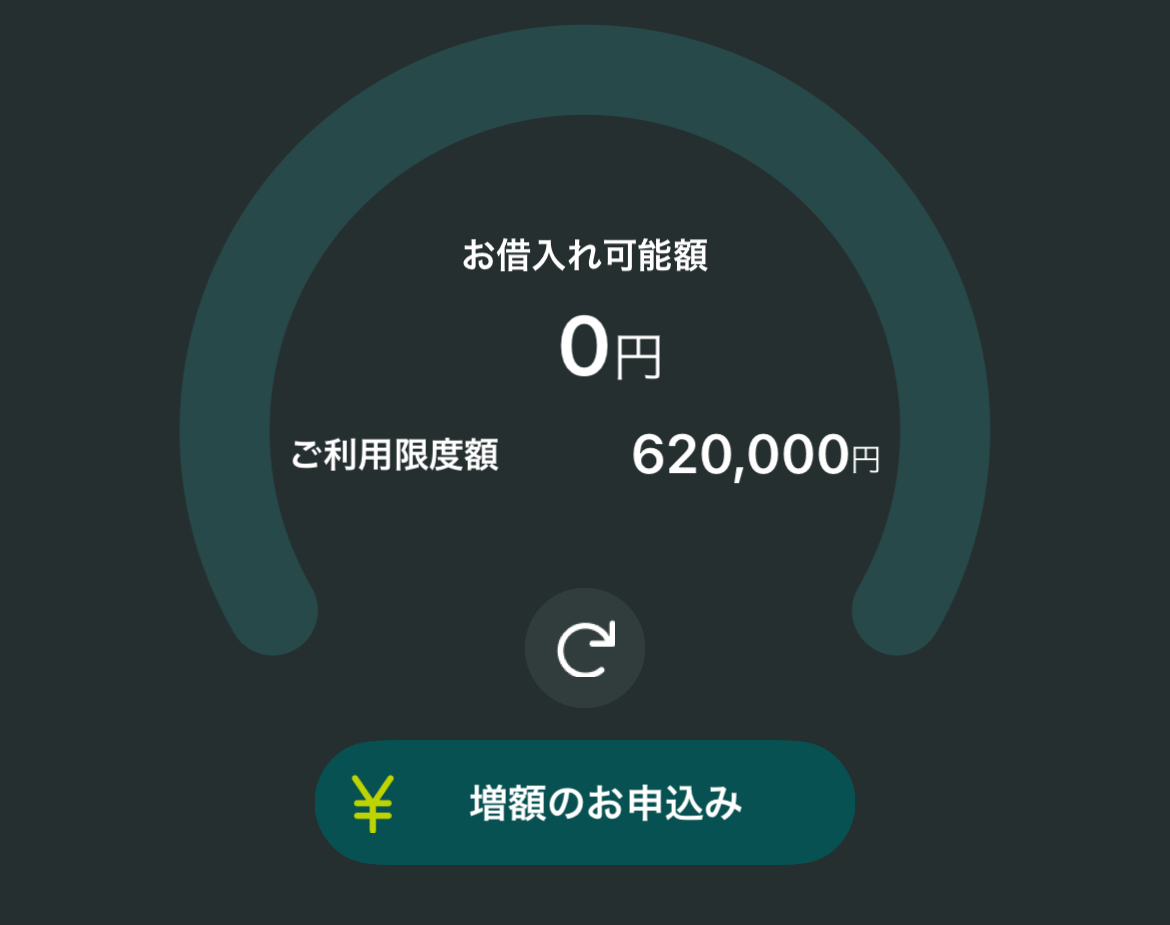Open 増額のお申込み application
This screenshot has width=1170, height=925.
(x=585, y=802)
